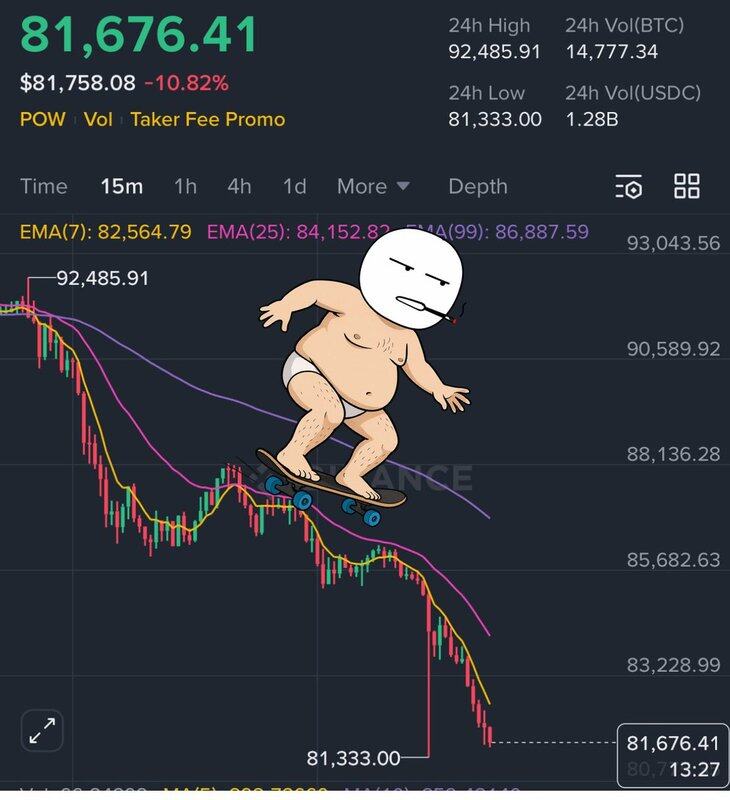The image size is (730, 800).
Task: Select the 15m interval
Action: coord(121,187)
